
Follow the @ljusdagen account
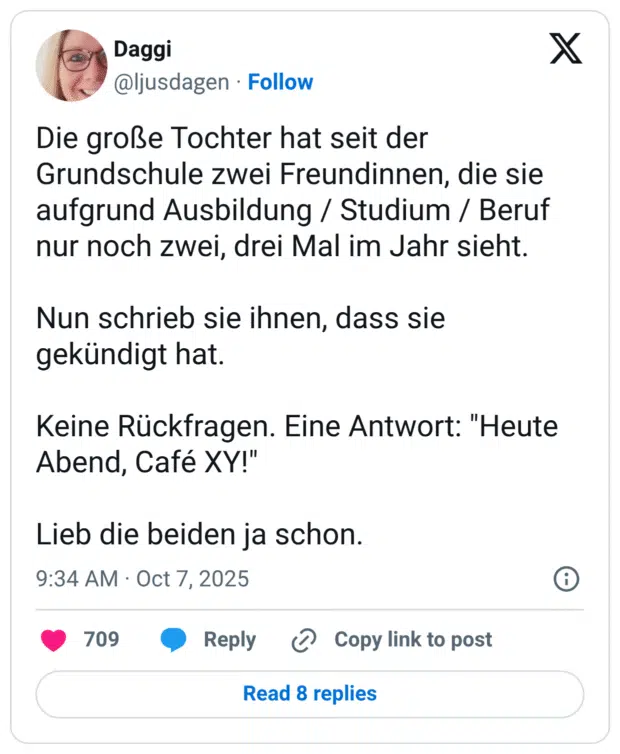click(280, 82)
